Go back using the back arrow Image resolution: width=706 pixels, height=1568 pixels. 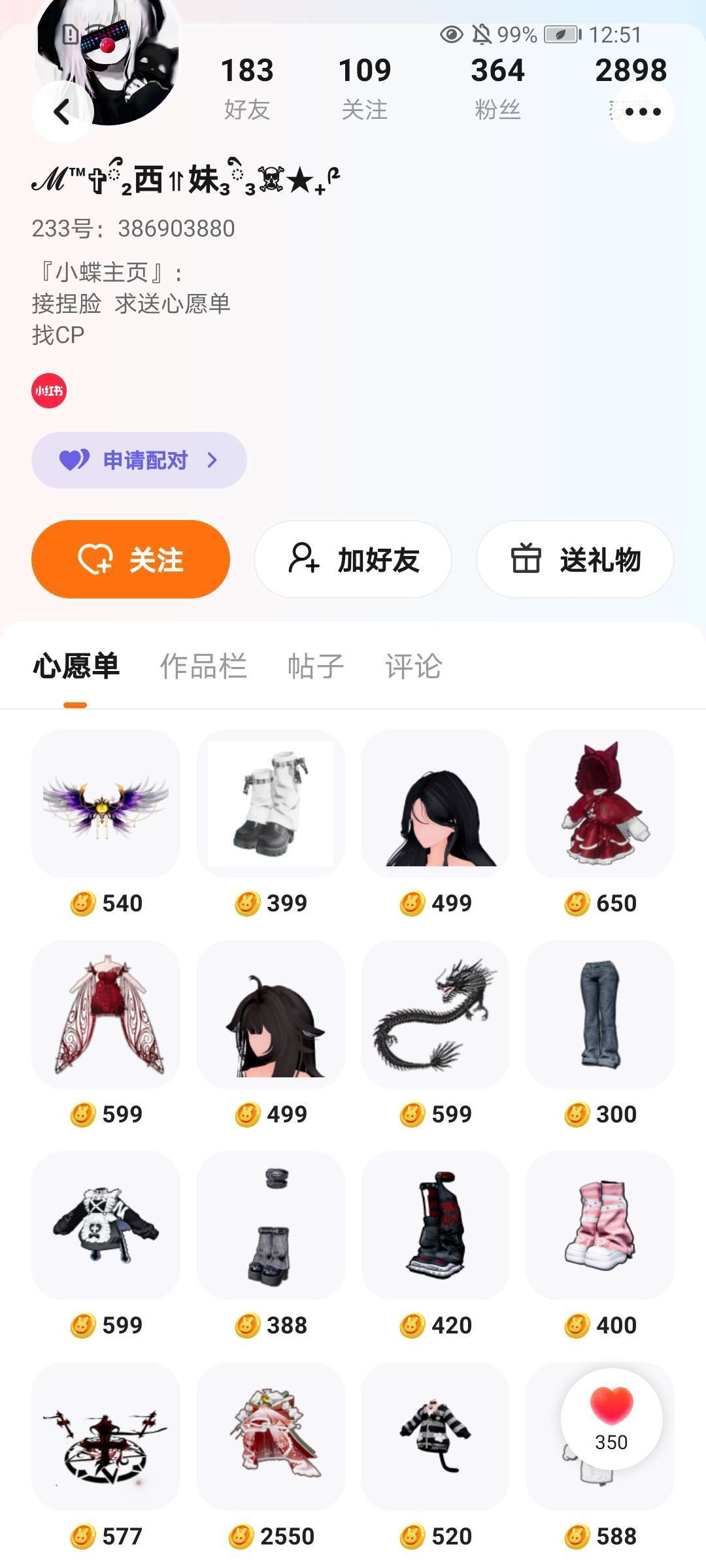coord(62,112)
